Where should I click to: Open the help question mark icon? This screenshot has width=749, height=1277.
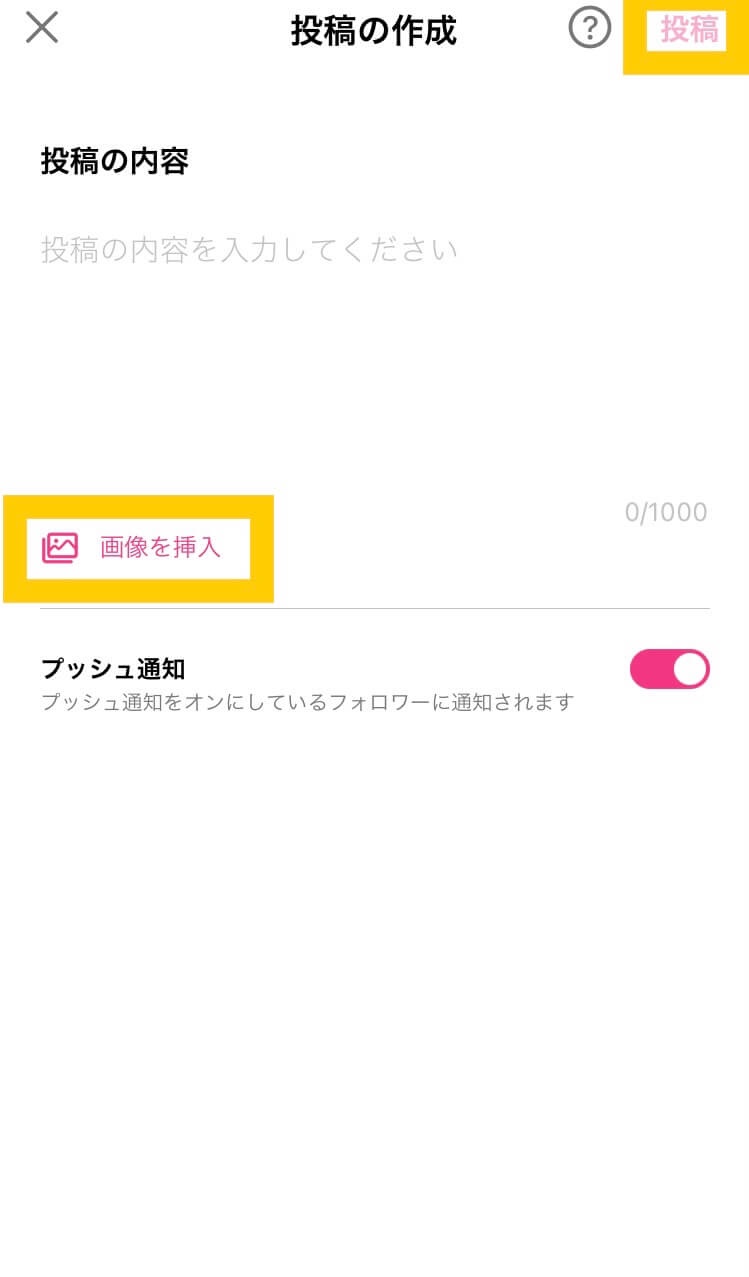[589, 28]
